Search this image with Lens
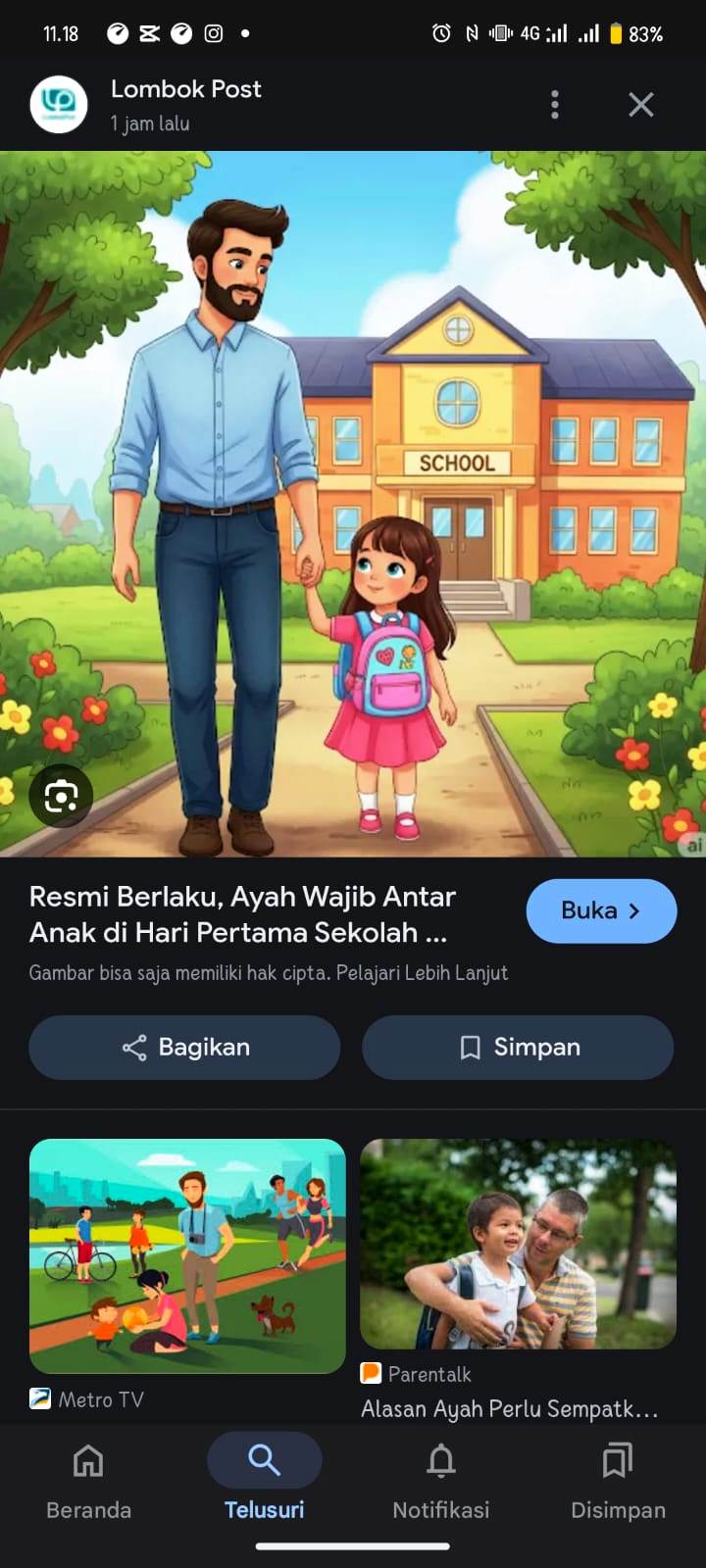706x1568 pixels. (x=61, y=796)
